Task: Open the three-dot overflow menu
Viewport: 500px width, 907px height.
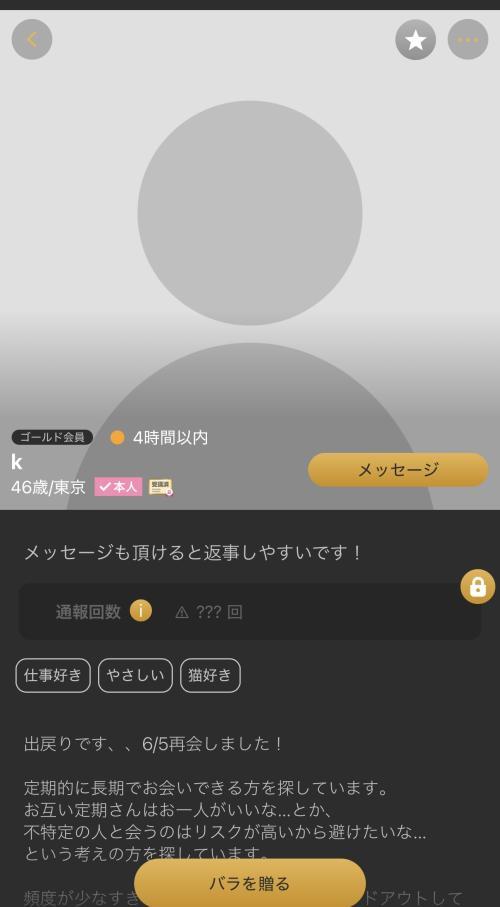Action: [x=468, y=39]
